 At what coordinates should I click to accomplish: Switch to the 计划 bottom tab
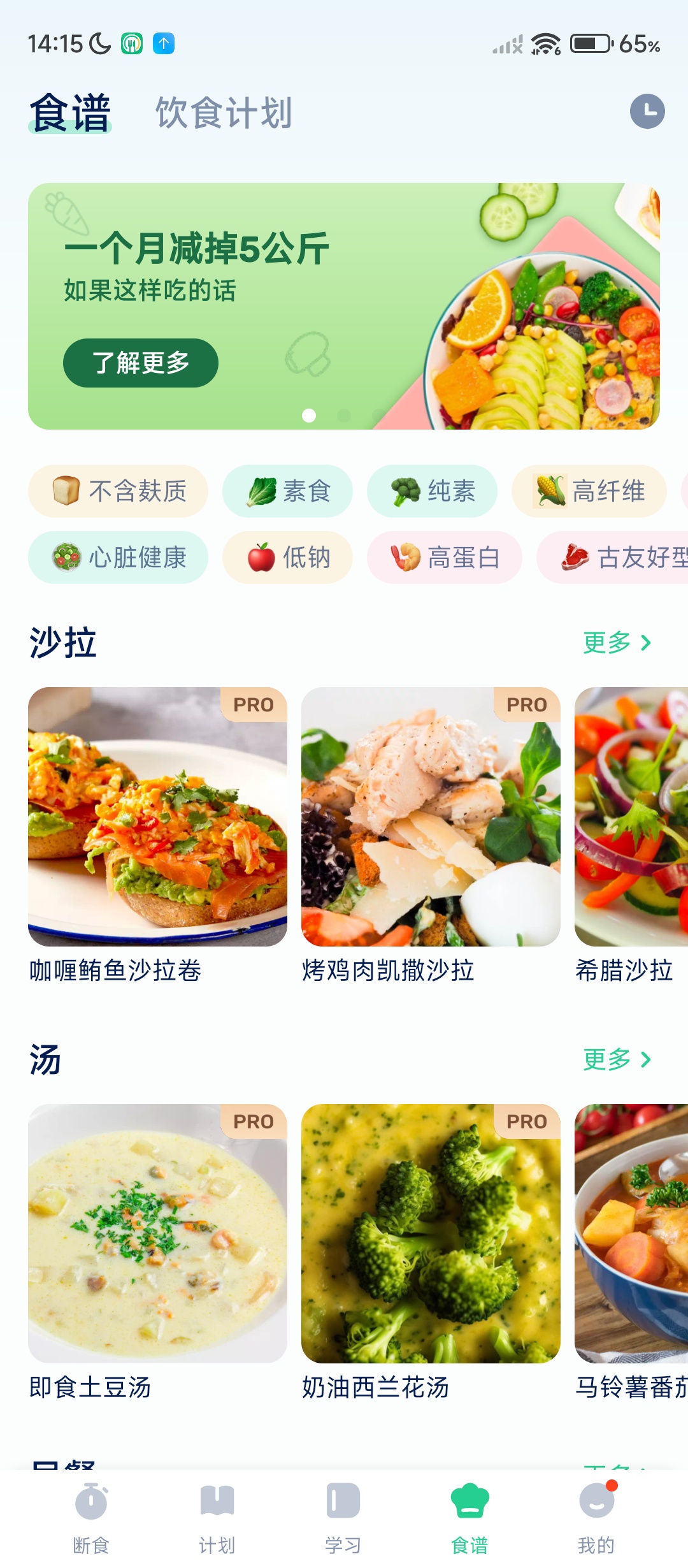(x=217, y=1518)
